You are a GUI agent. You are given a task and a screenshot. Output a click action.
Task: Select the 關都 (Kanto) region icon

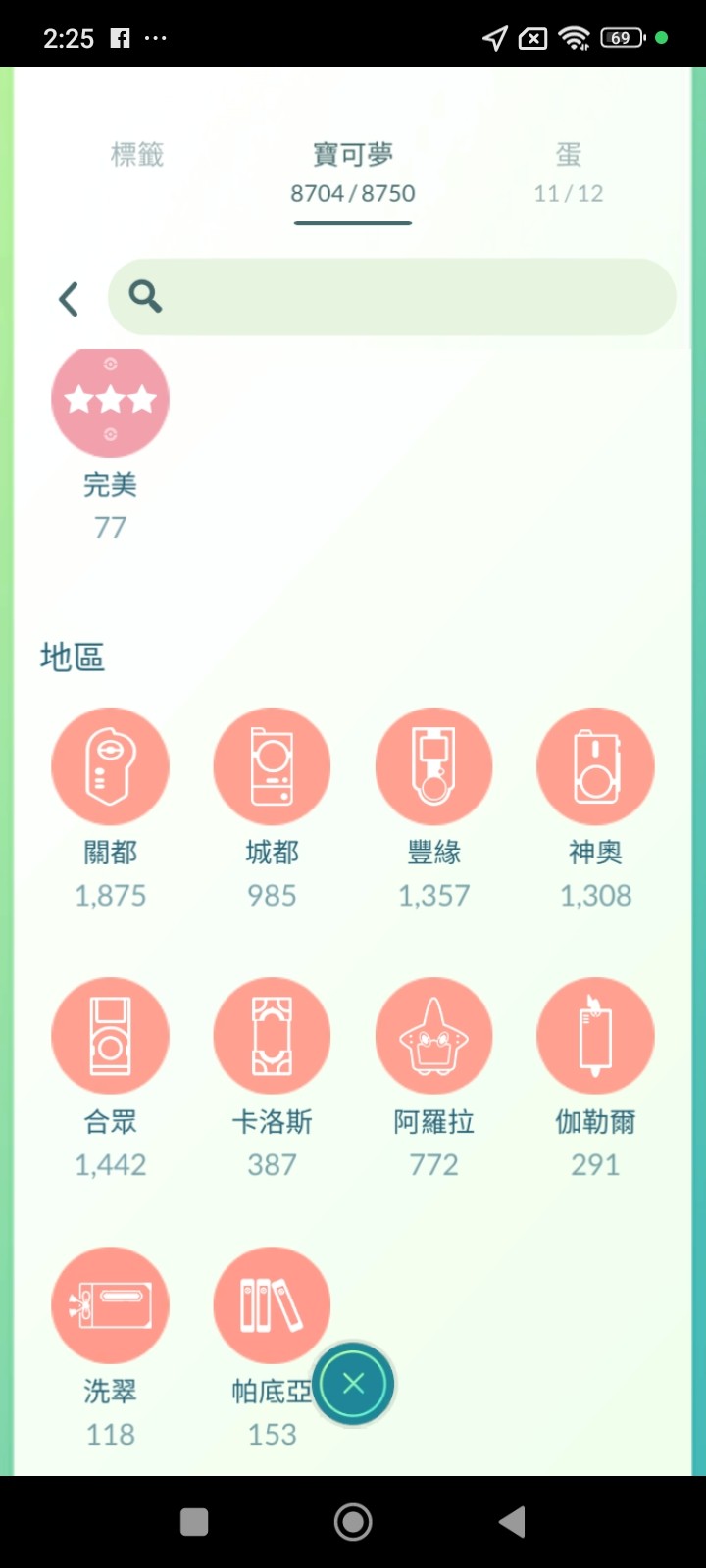(110, 766)
